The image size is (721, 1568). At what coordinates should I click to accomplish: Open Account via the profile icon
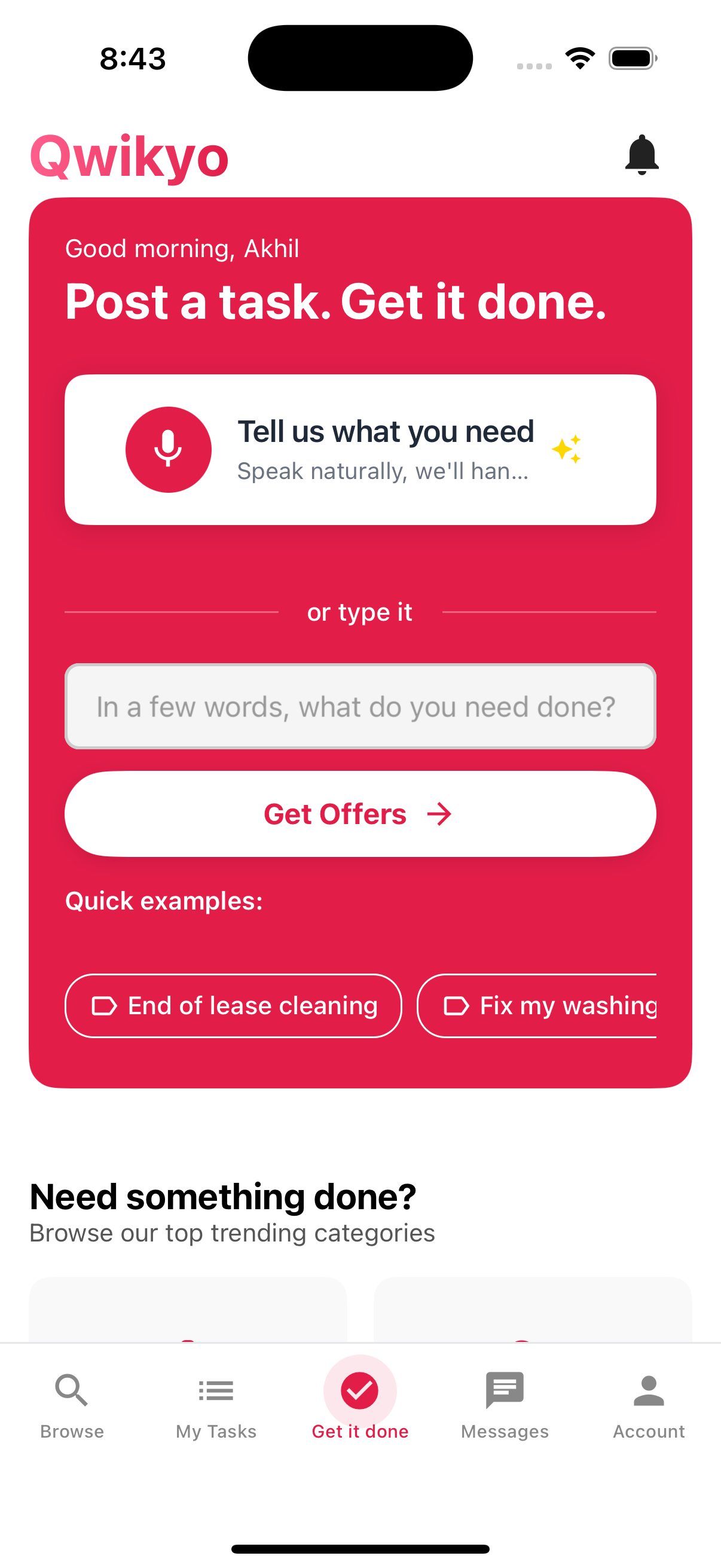click(649, 1392)
